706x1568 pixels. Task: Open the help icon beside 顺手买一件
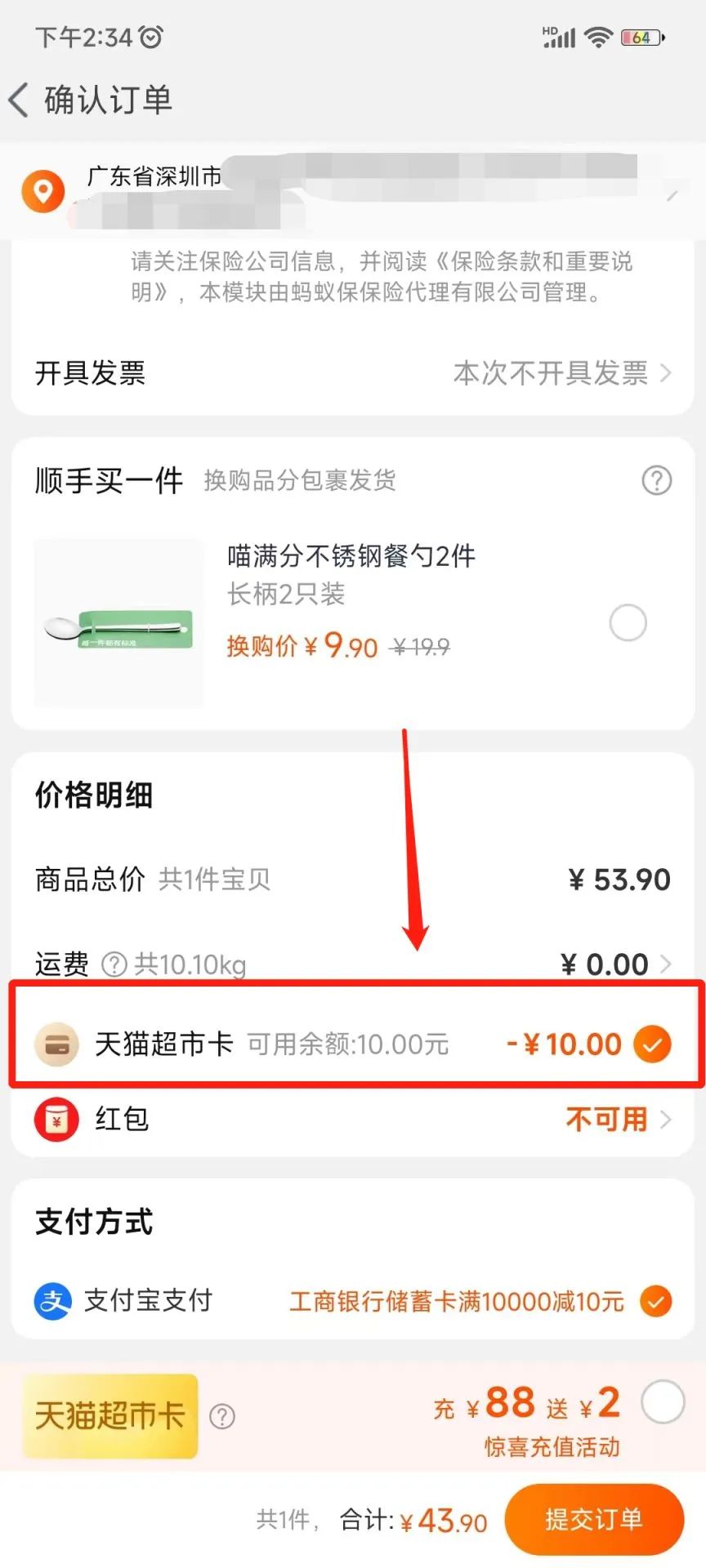(x=656, y=480)
